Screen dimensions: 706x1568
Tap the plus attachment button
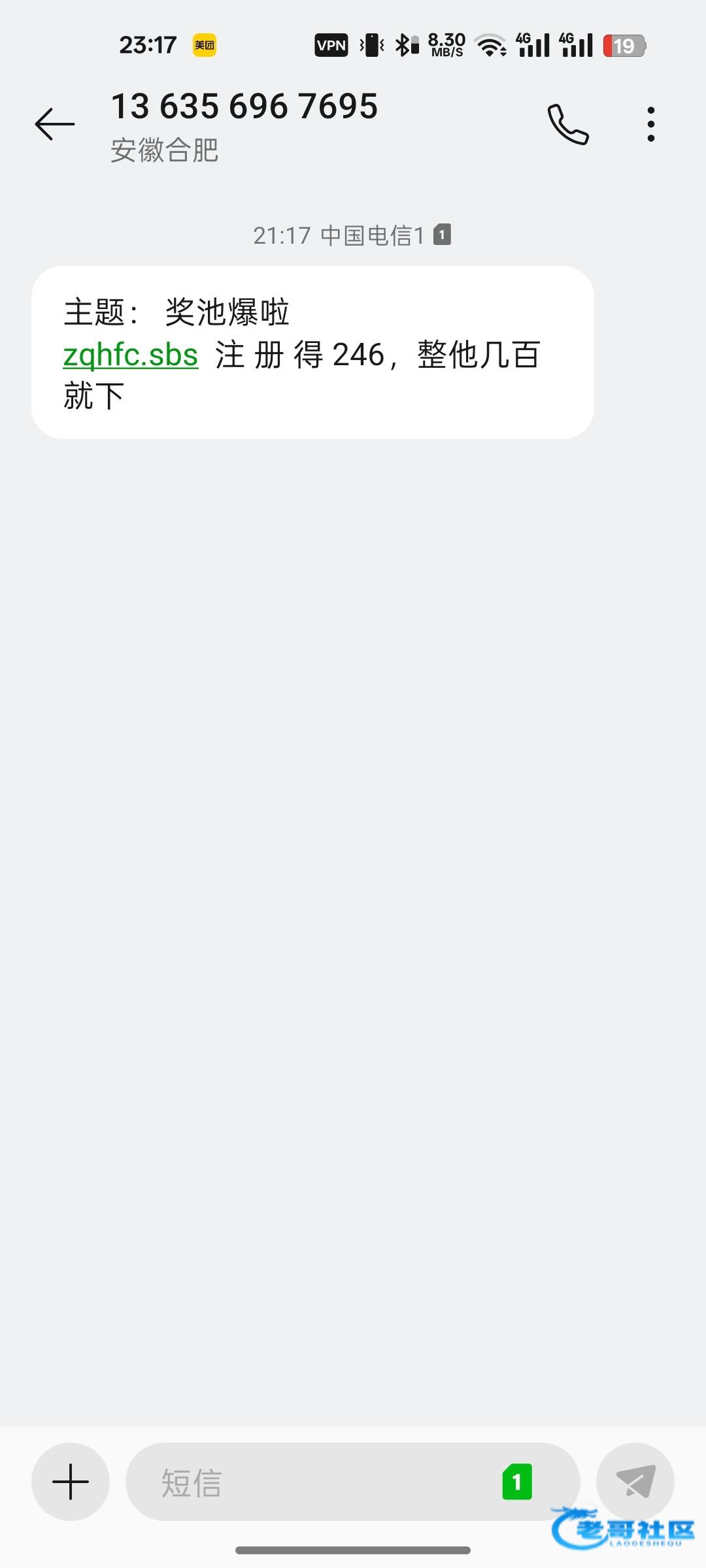point(71,1481)
